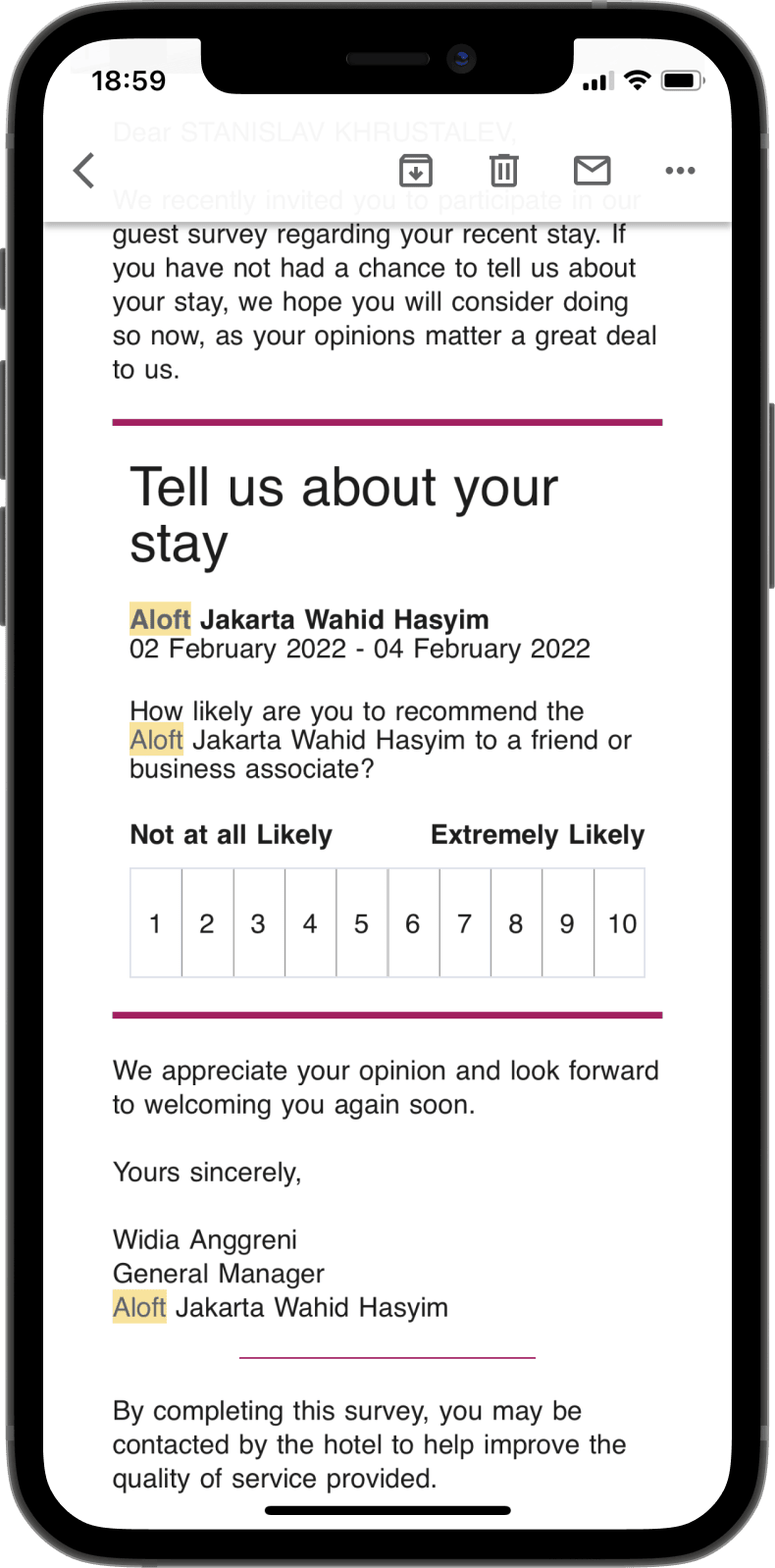Archive this email
This screenshot has height=1568, width=775.
tap(416, 171)
